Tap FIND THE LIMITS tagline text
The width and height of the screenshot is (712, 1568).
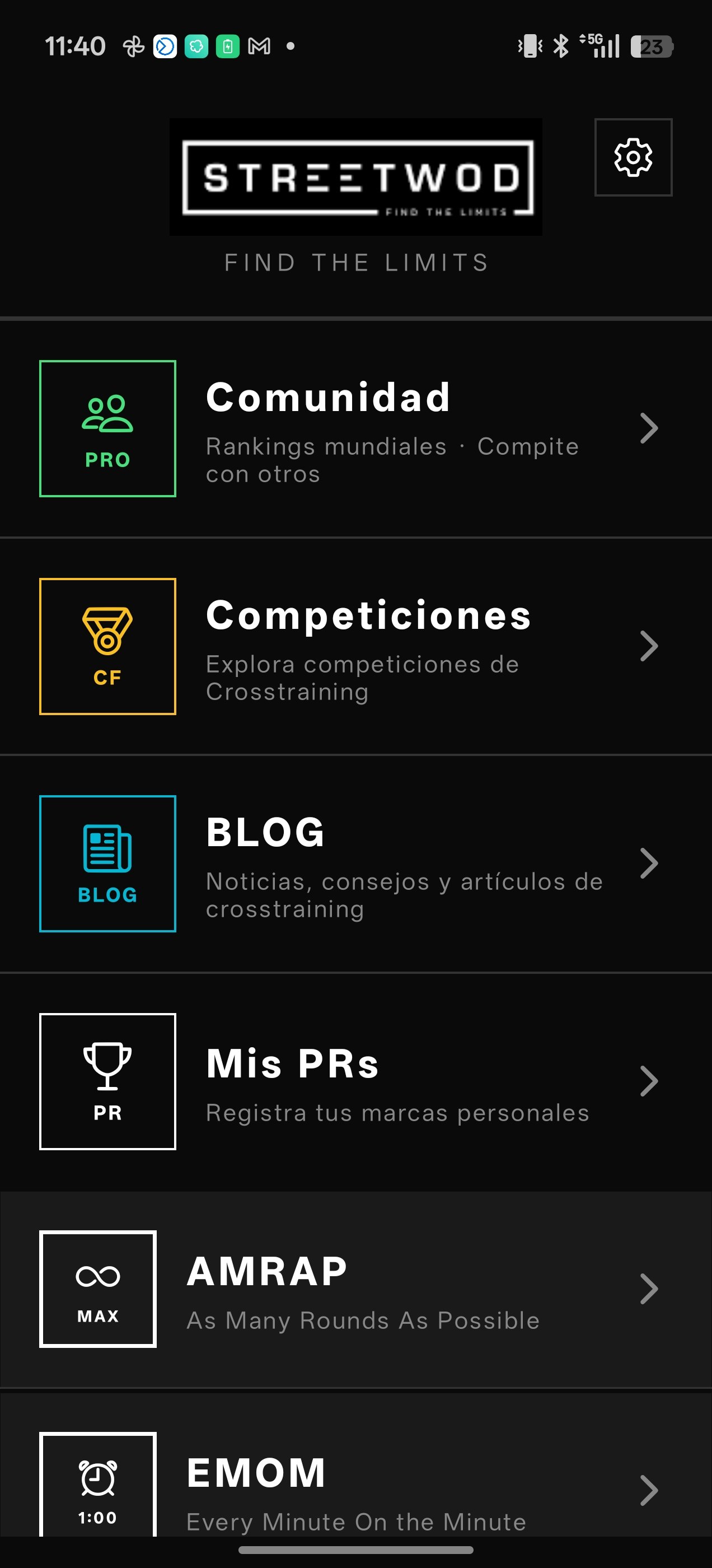[356, 262]
